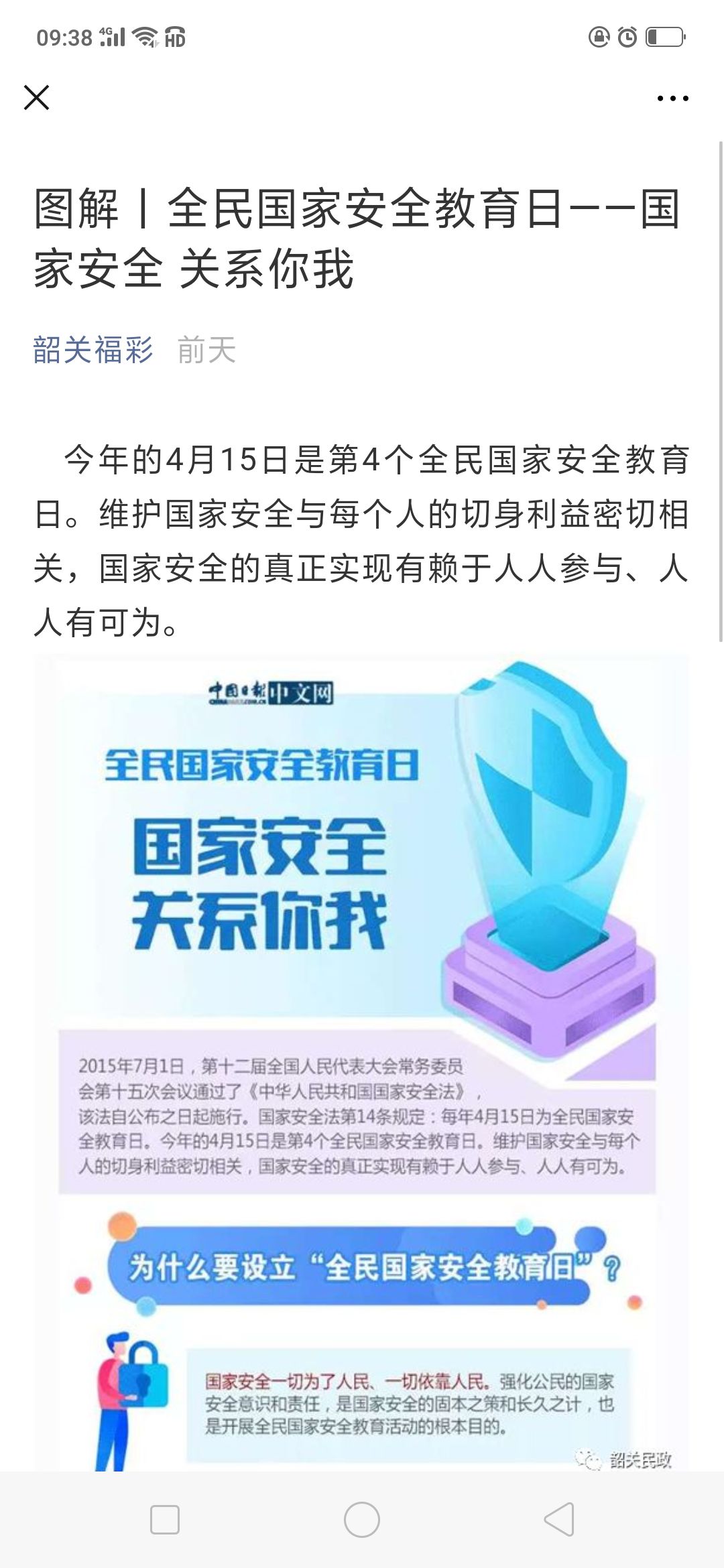The width and height of the screenshot is (724, 1568).
Task: Go to the home screen
Action: tap(362, 1519)
